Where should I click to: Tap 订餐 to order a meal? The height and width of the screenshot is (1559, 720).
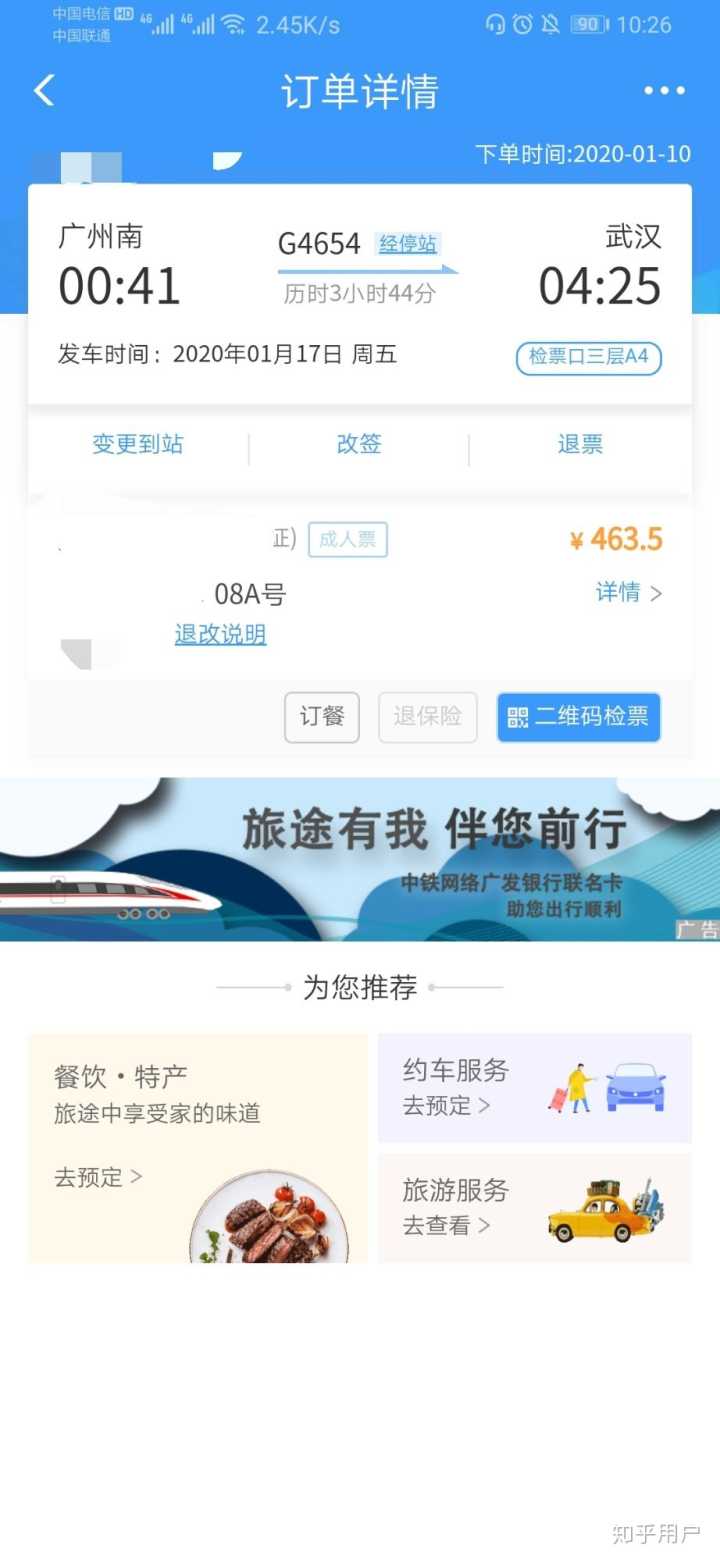(322, 716)
